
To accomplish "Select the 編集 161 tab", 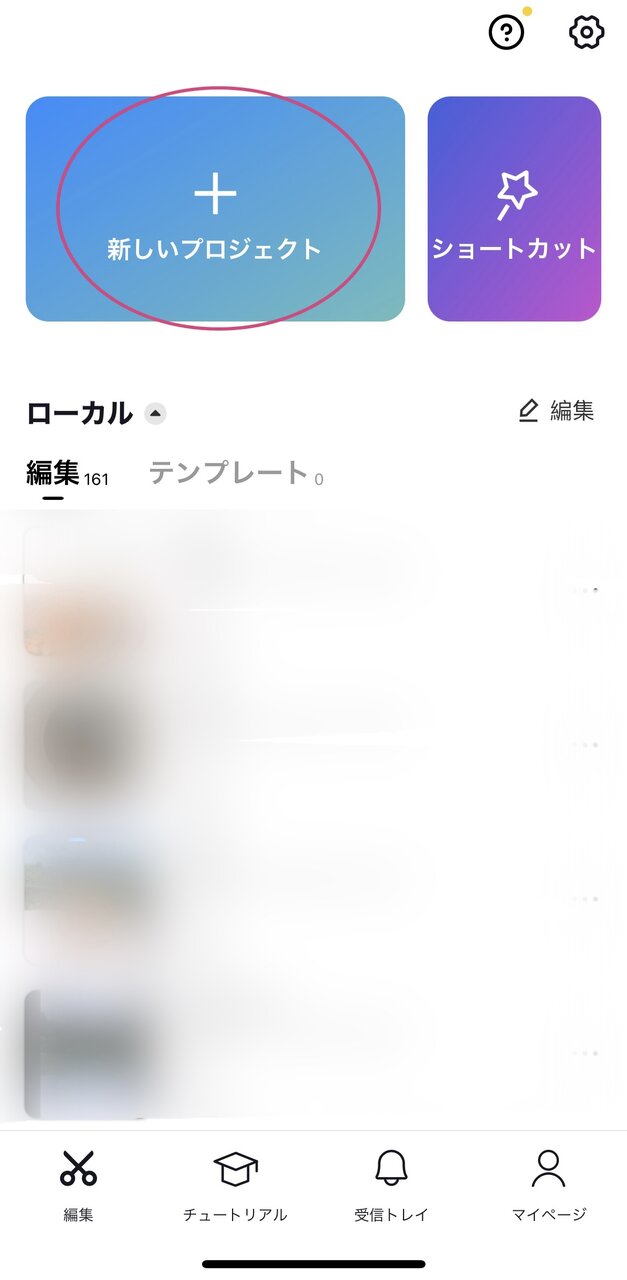I will tap(67, 473).
